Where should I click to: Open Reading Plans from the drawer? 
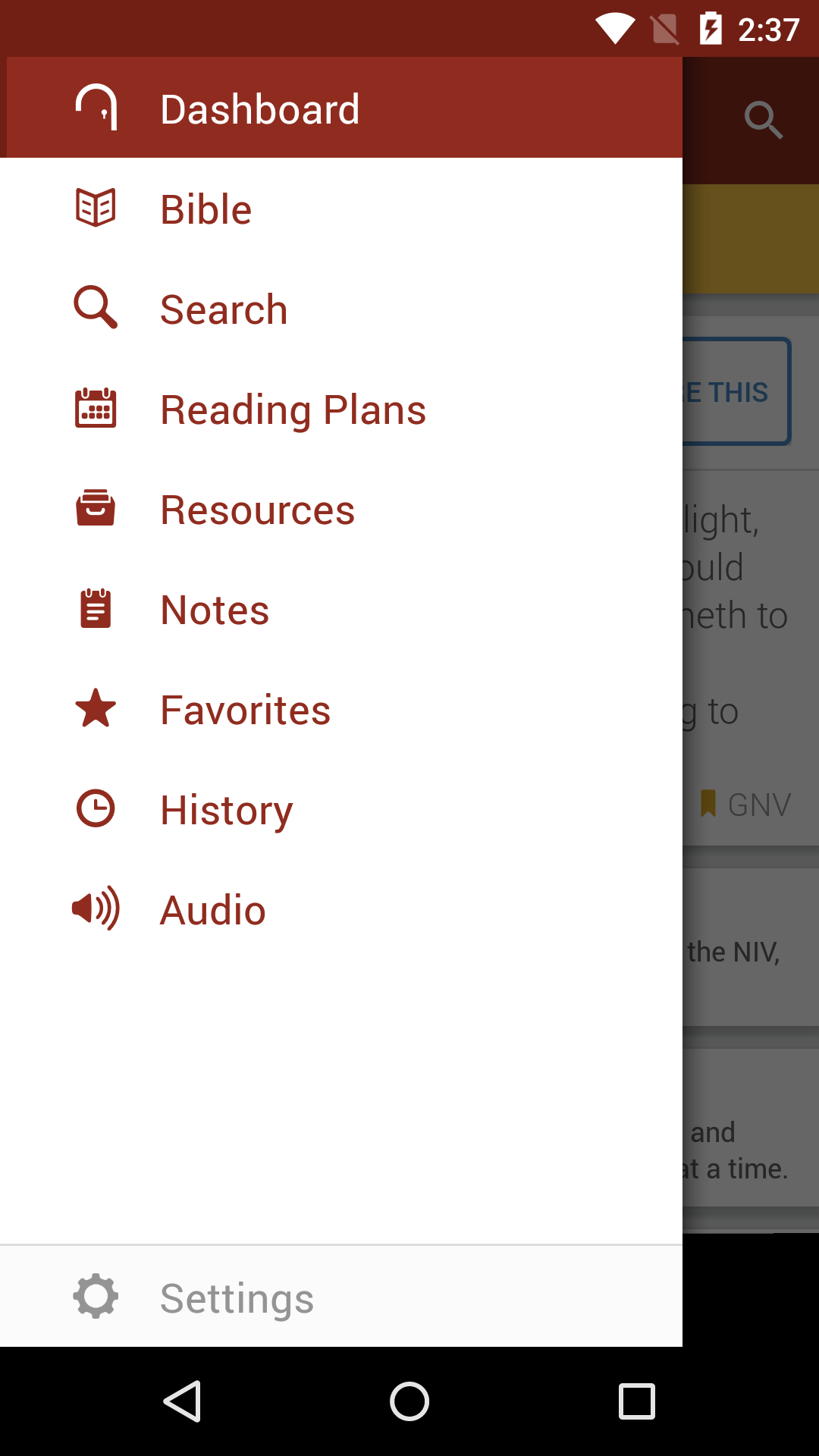pyautogui.click(x=293, y=408)
